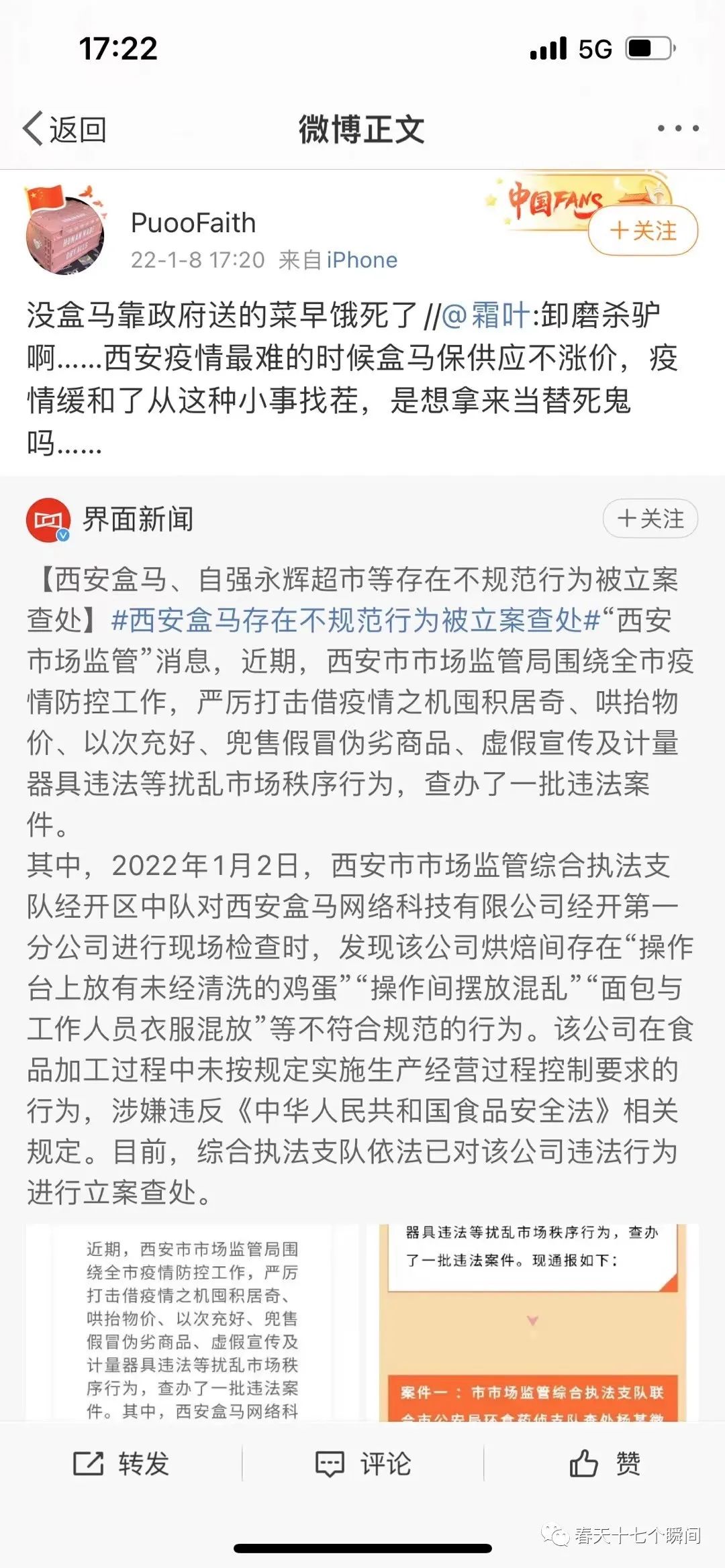This screenshot has width=725, height=1568.
Task: Tap the iPhone source link
Action: point(362,260)
